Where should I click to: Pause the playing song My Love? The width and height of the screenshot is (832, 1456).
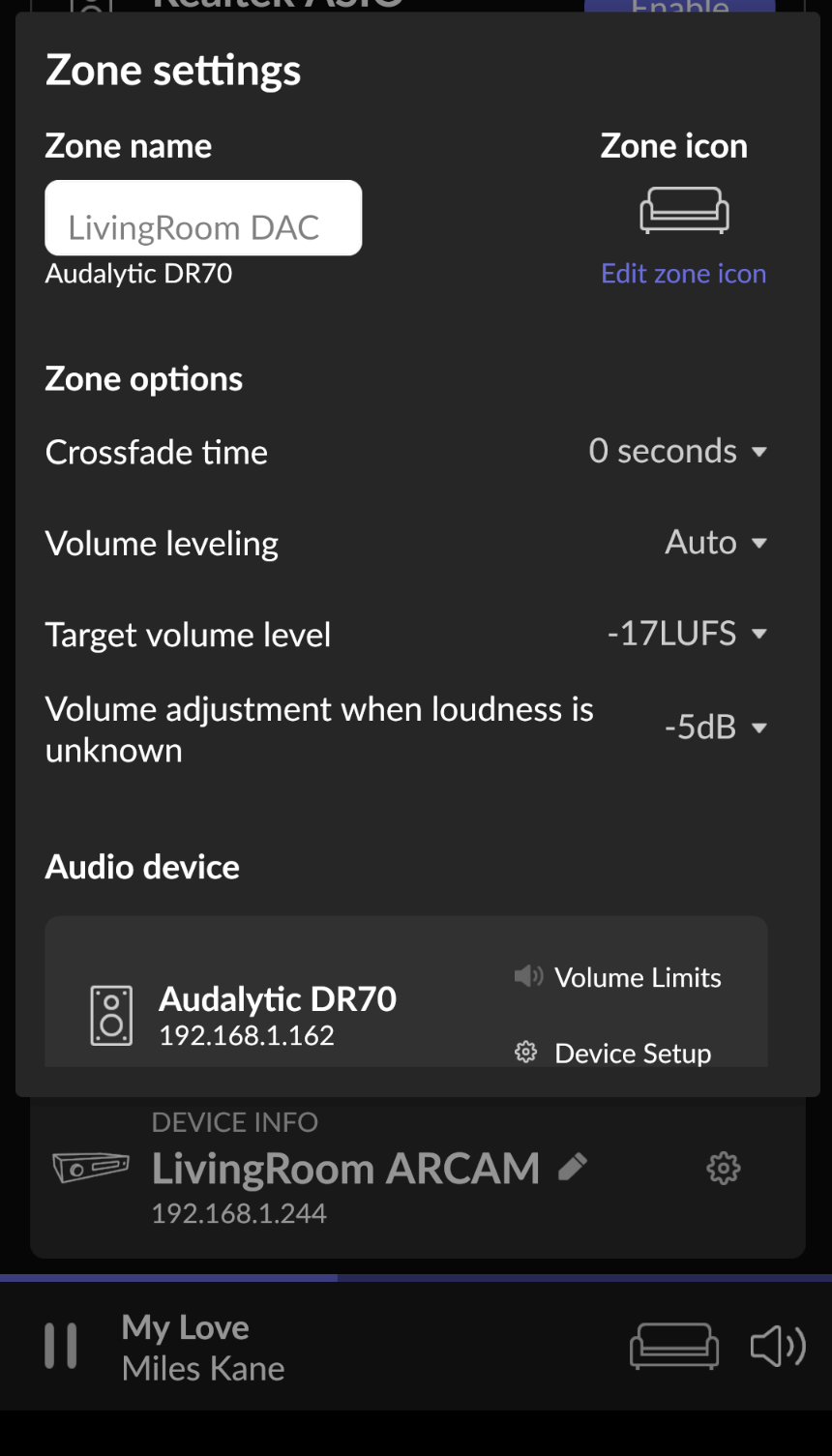tap(60, 1347)
